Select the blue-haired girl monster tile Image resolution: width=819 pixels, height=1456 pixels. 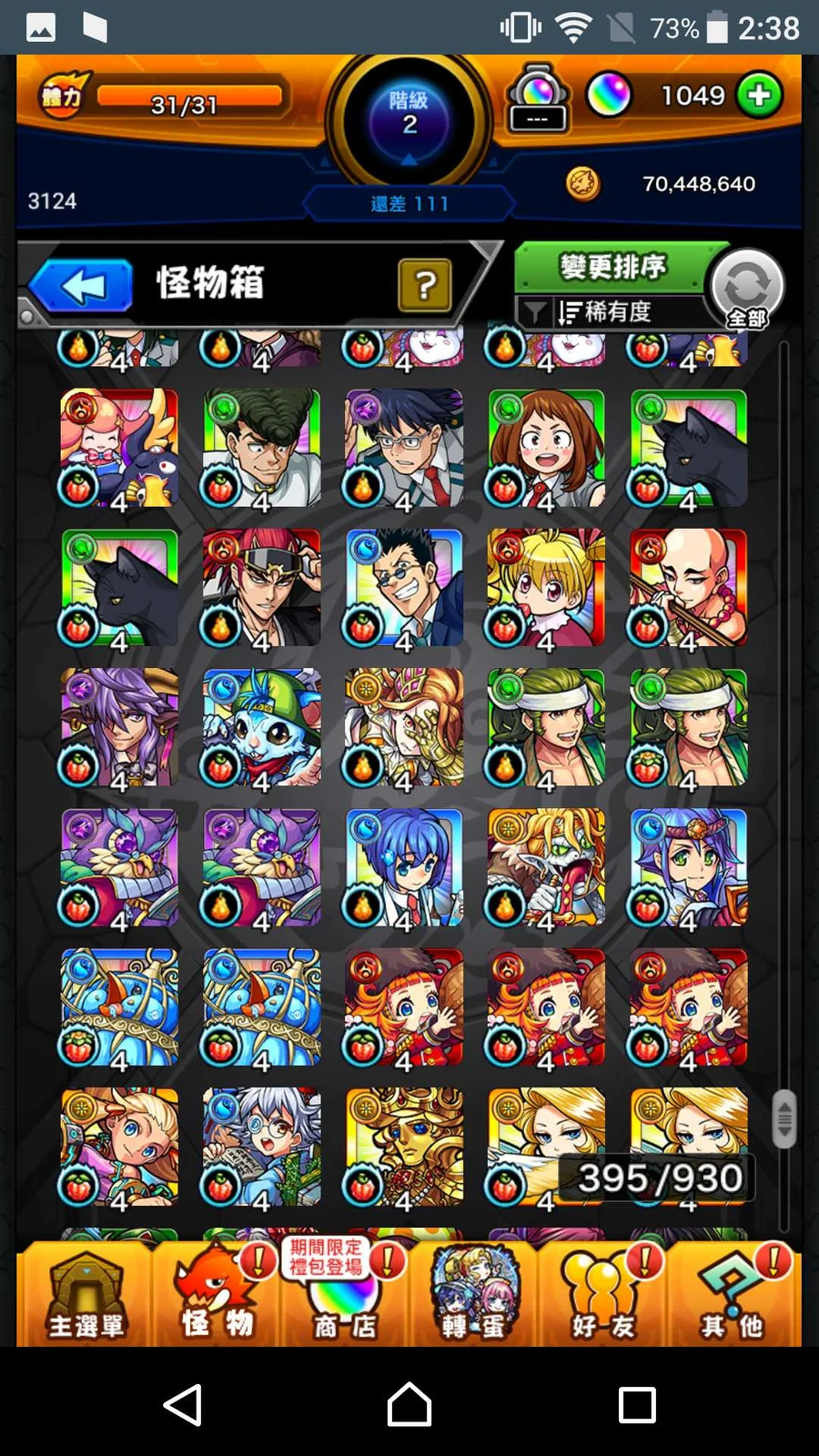(404, 867)
